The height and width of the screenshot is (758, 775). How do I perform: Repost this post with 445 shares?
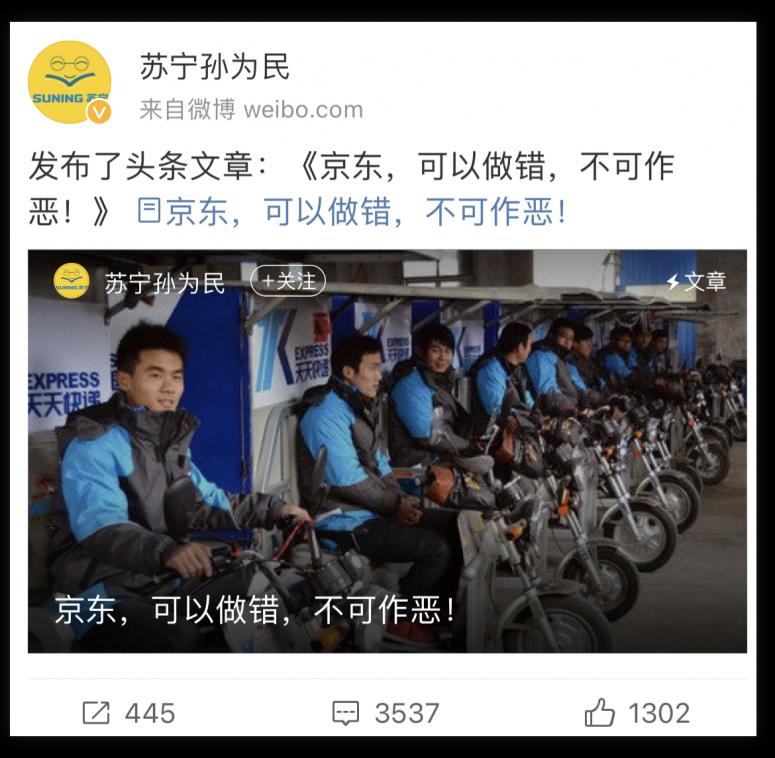click(x=128, y=712)
